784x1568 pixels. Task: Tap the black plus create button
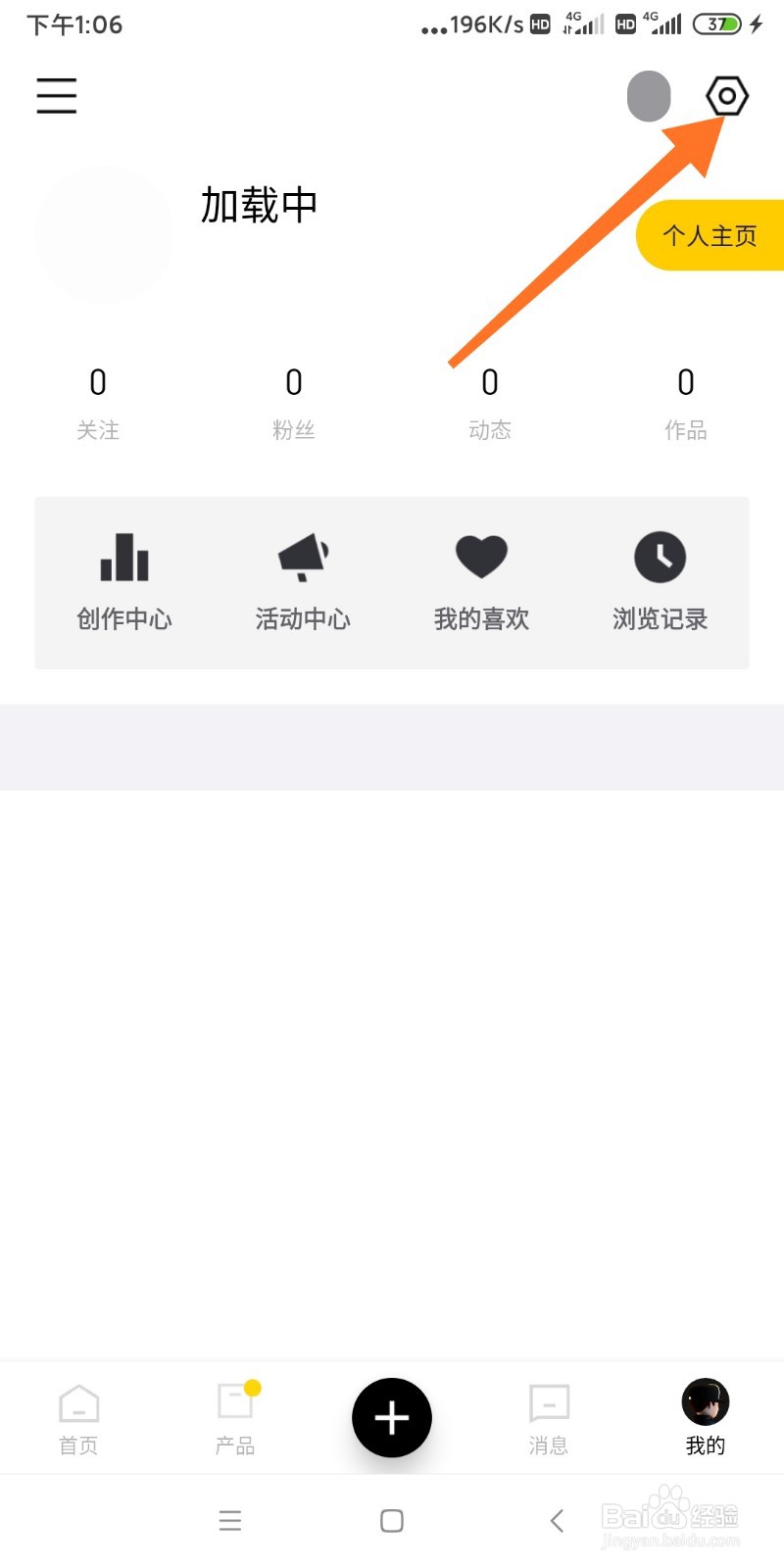pyautogui.click(x=392, y=1417)
